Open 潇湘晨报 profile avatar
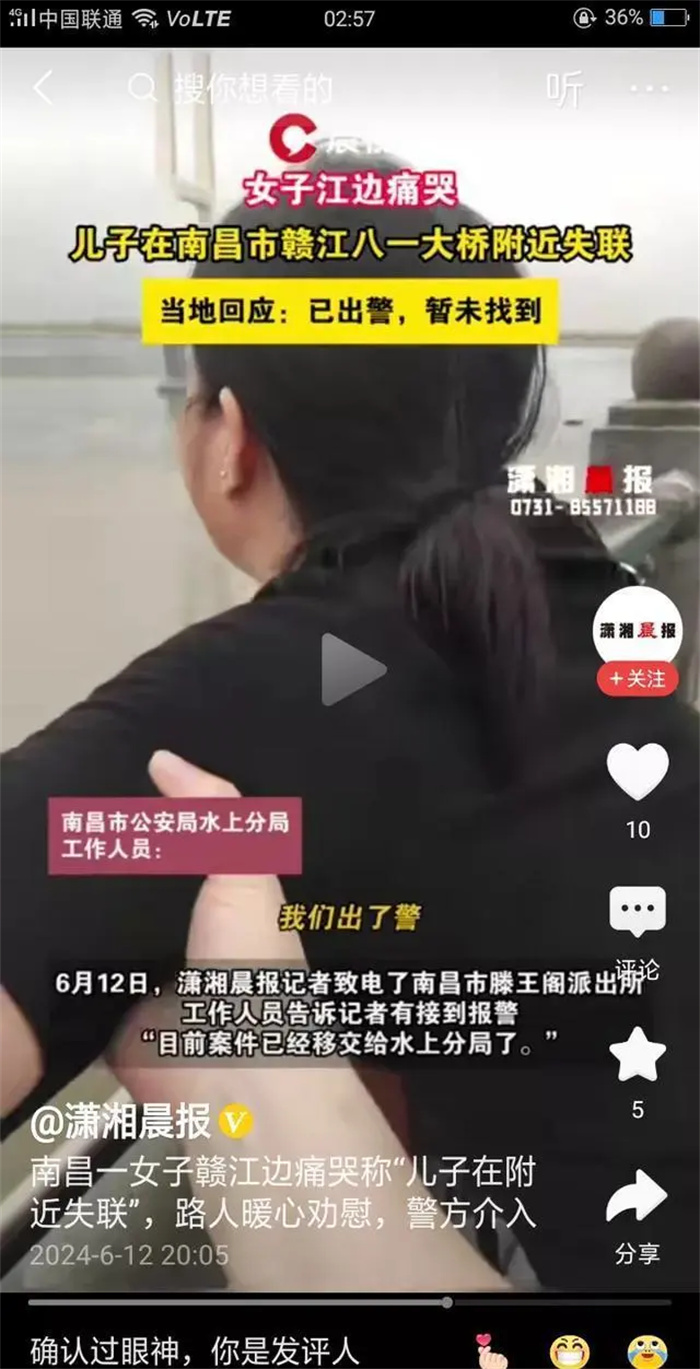The image size is (700, 1369). [638, 630]
